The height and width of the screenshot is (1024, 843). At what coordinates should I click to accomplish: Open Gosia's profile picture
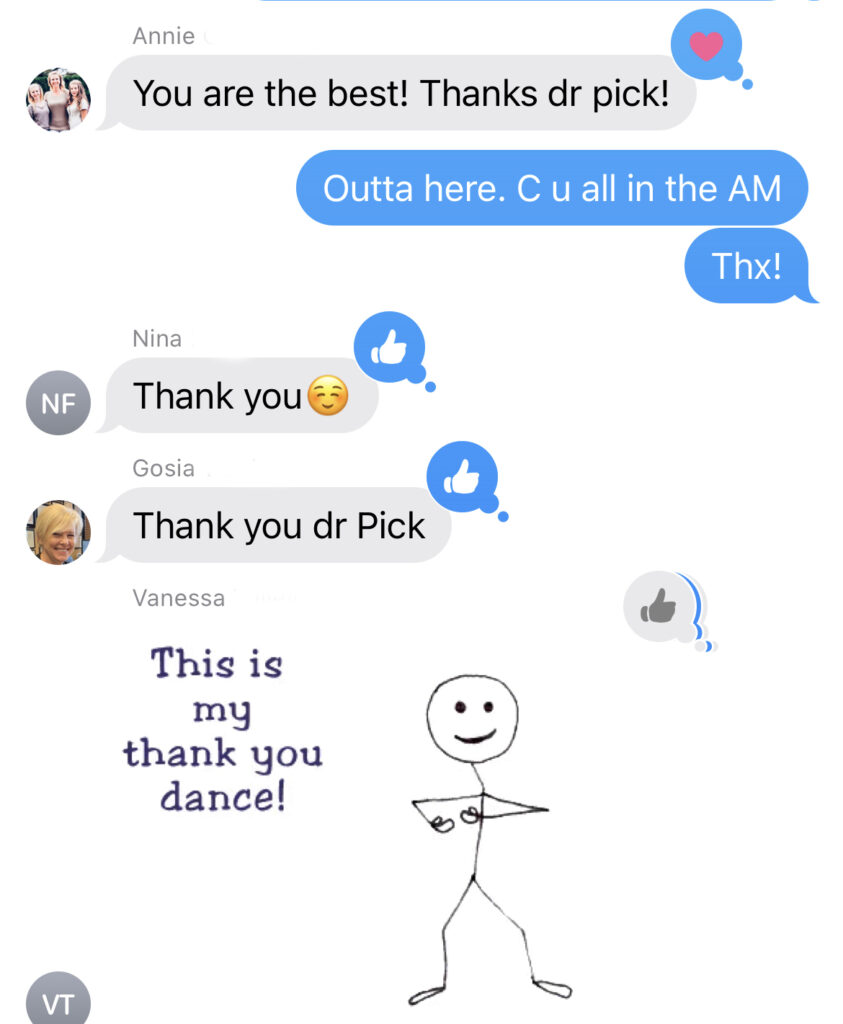point(58,532)
